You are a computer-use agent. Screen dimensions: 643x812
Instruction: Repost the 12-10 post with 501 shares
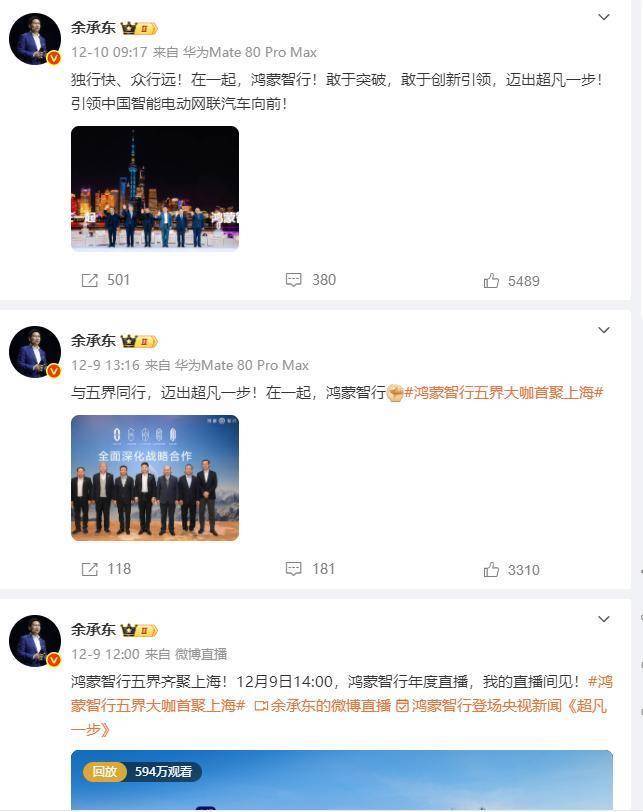coord(105,280)
